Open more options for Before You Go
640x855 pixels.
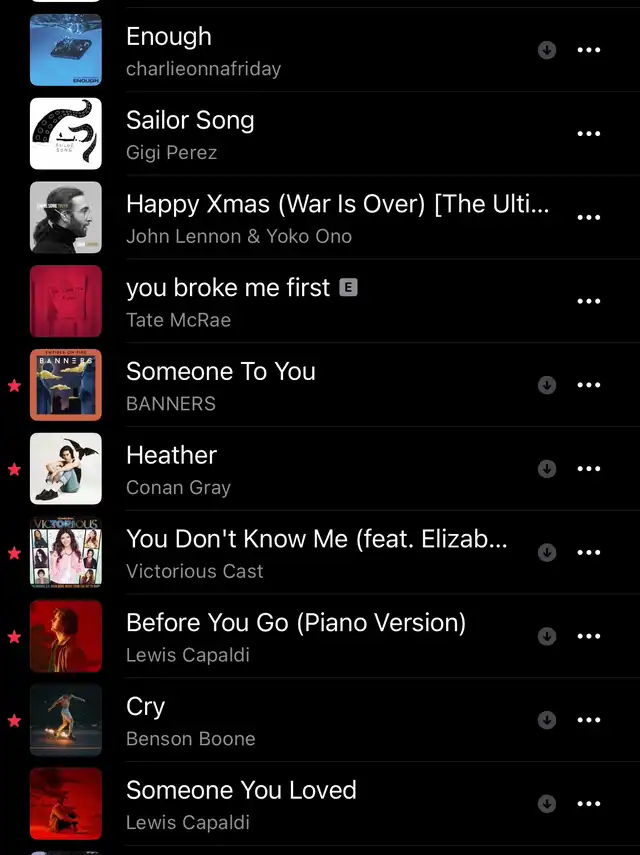point(589,636)
